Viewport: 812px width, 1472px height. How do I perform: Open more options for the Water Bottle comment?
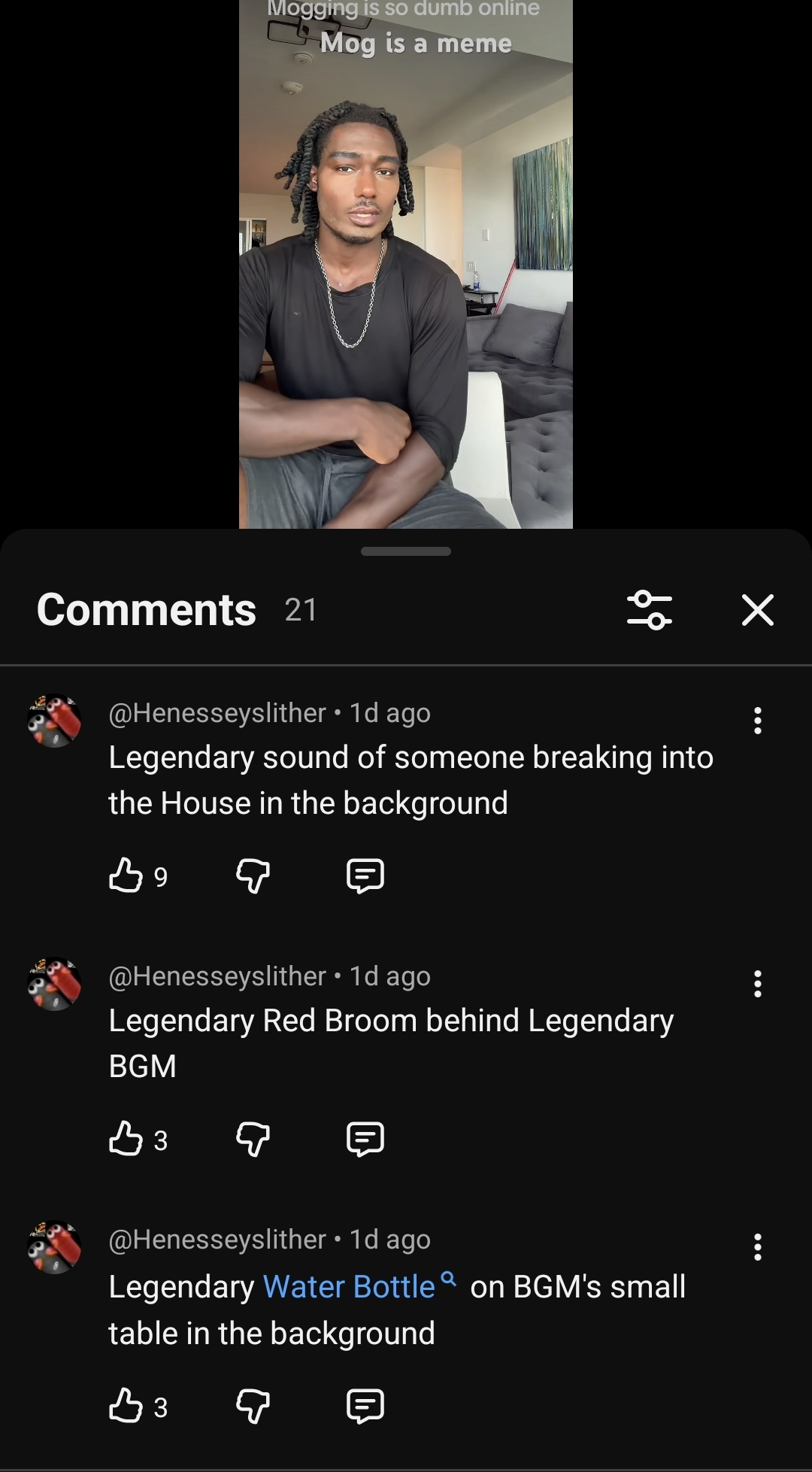pyautogui.click(x=757, y=1247)
